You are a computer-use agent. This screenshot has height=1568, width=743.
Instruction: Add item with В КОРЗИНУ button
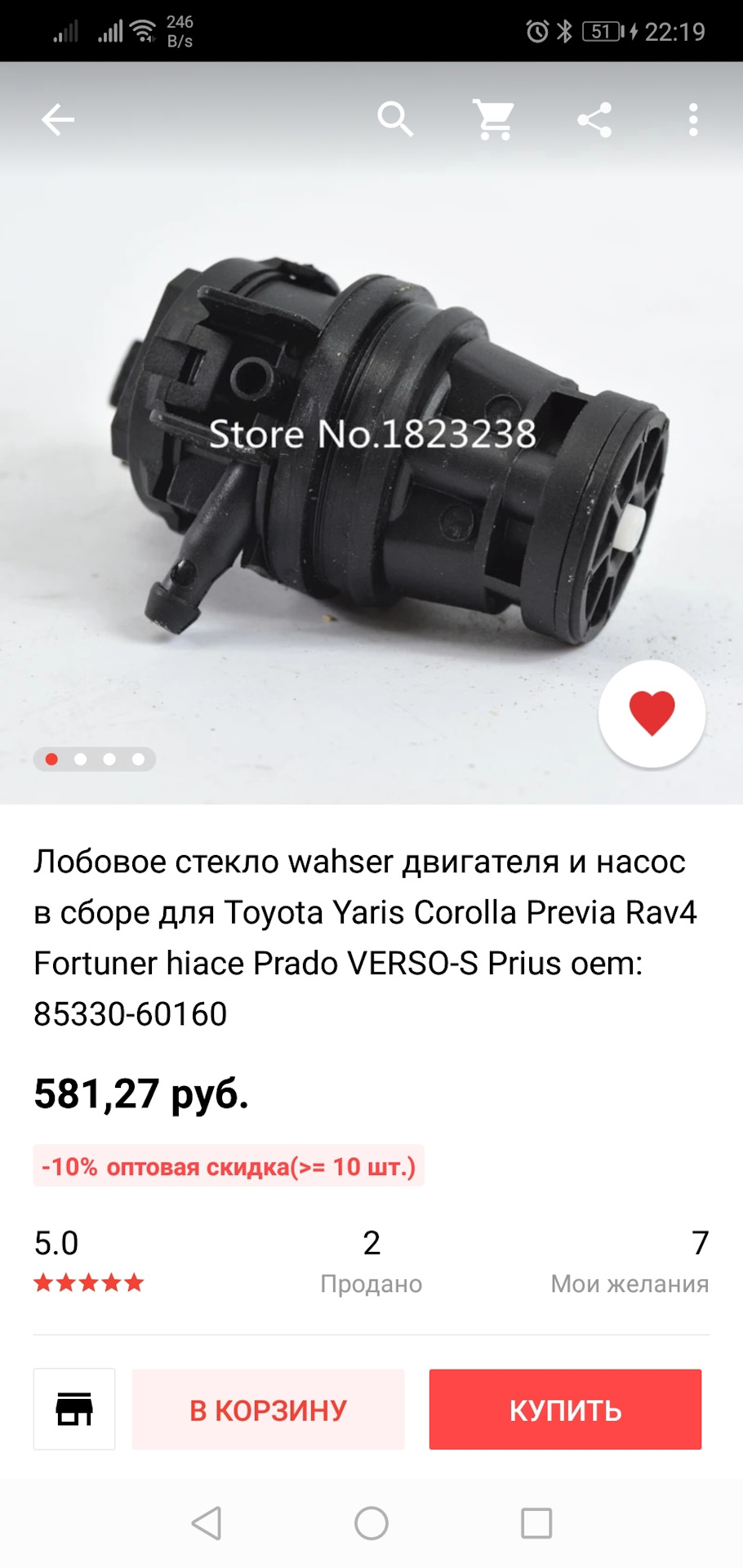pos(267,1409)
